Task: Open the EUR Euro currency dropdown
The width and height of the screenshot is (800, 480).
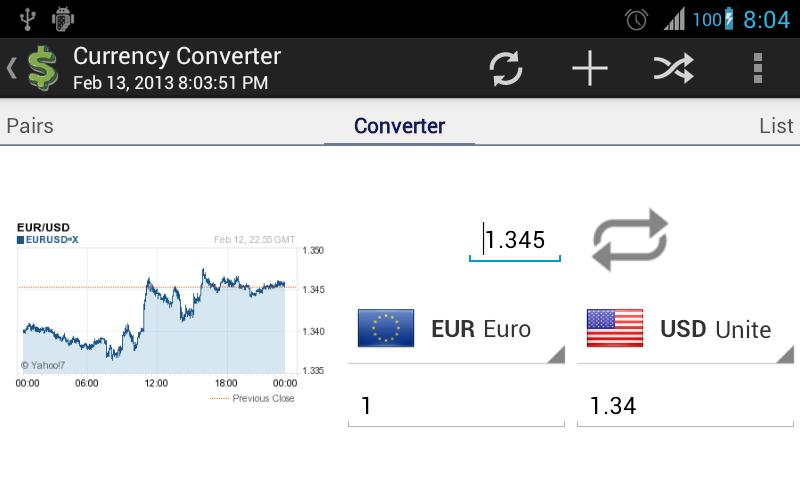Action: point(456,329)
